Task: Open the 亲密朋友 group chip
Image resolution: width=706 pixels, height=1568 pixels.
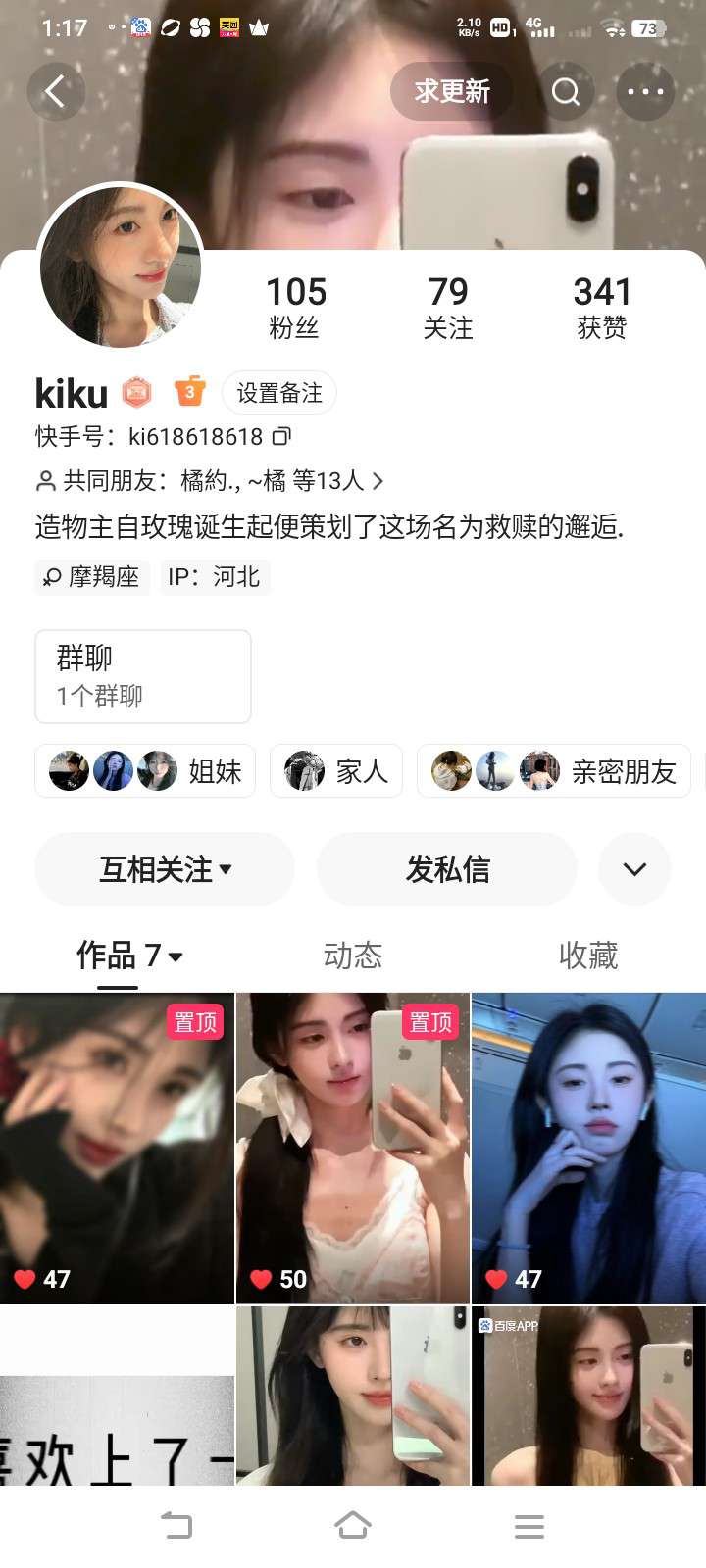Action: point(554,771)
